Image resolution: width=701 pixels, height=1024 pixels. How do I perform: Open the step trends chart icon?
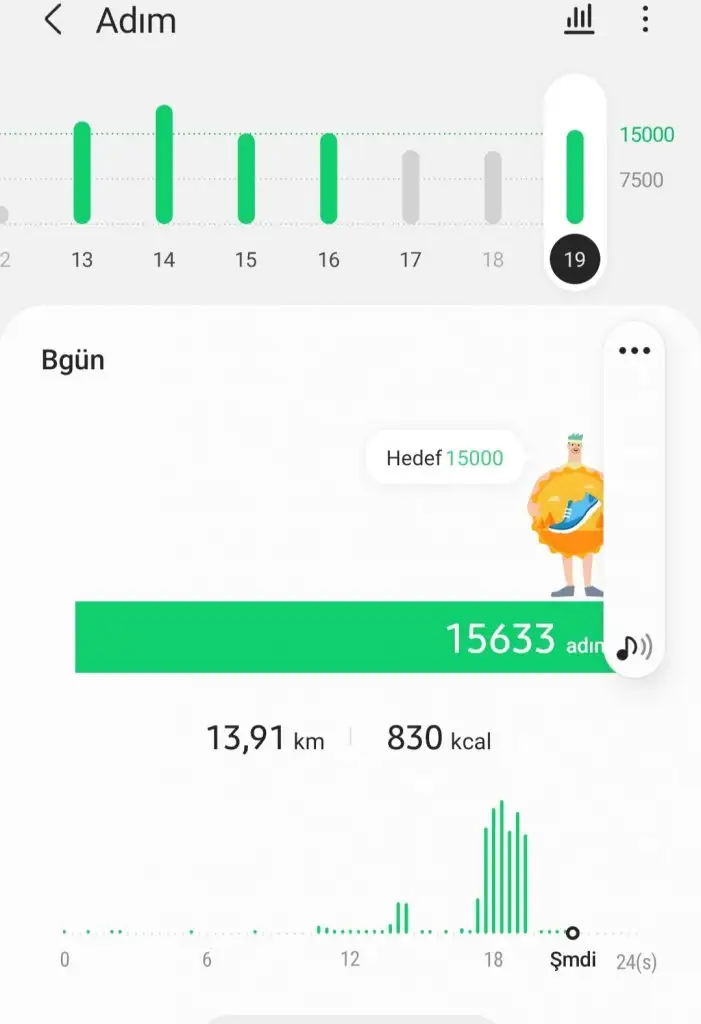(x=579, y=19)
